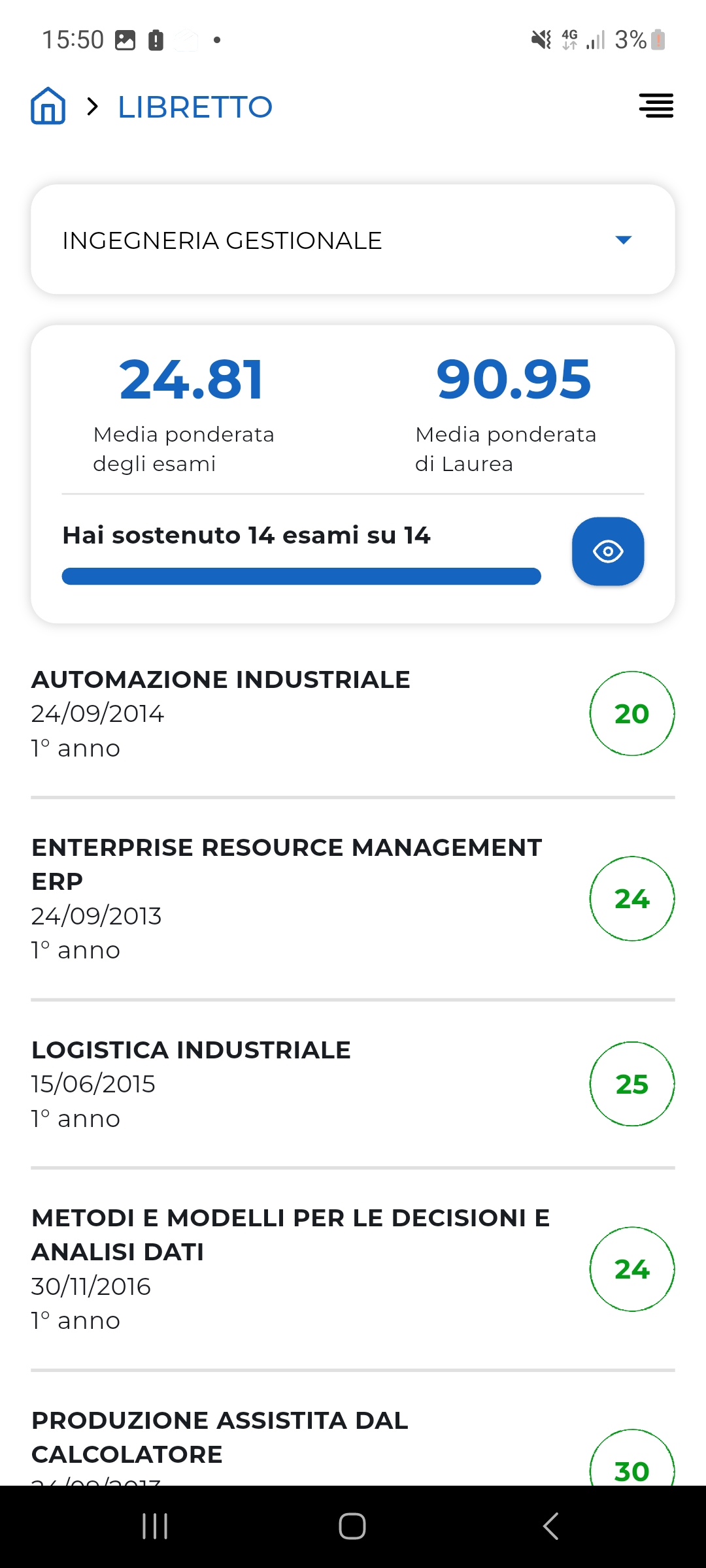Go to the home screen icon
This screenshot has width=706, height=1568.
click(x=48, y=106)
